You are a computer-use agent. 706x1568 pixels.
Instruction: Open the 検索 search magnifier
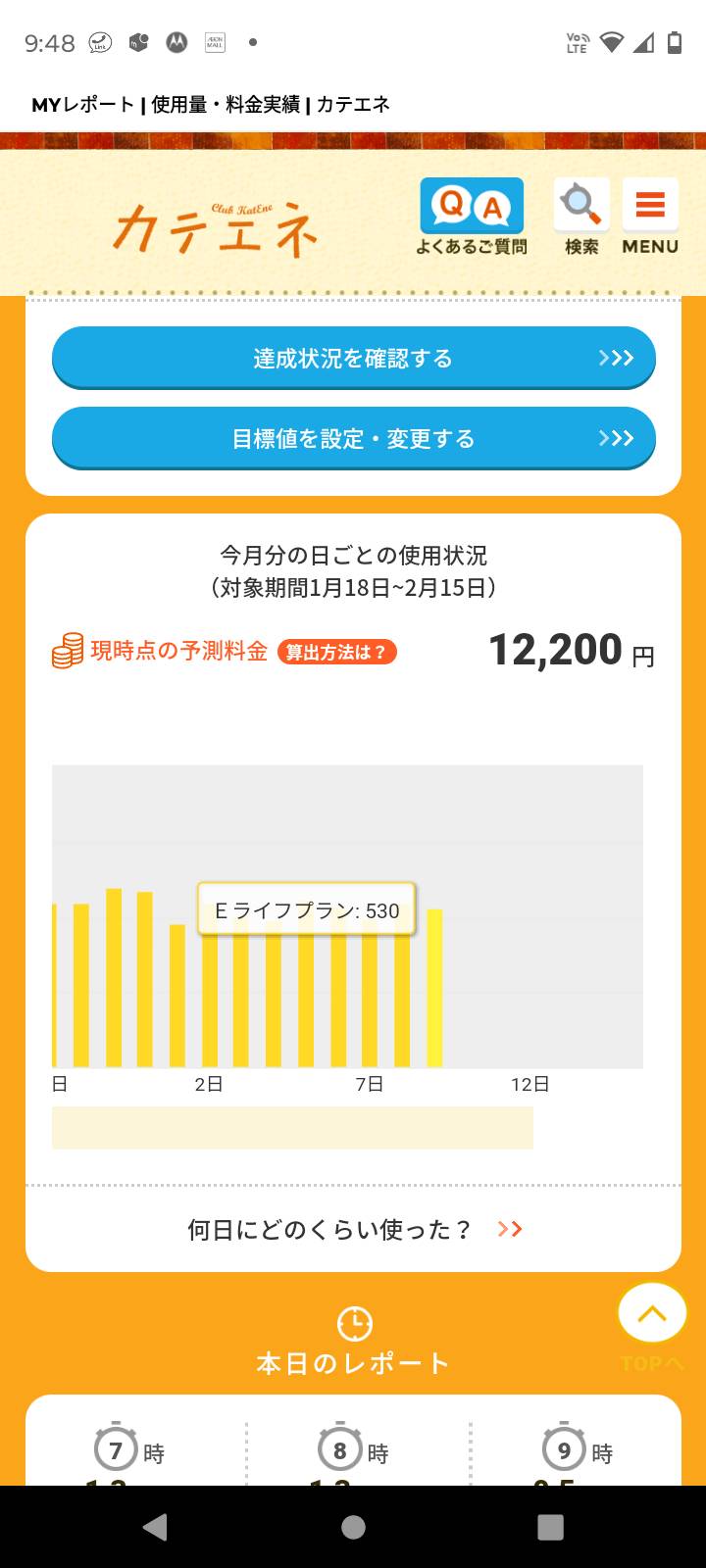pos(581,217)
